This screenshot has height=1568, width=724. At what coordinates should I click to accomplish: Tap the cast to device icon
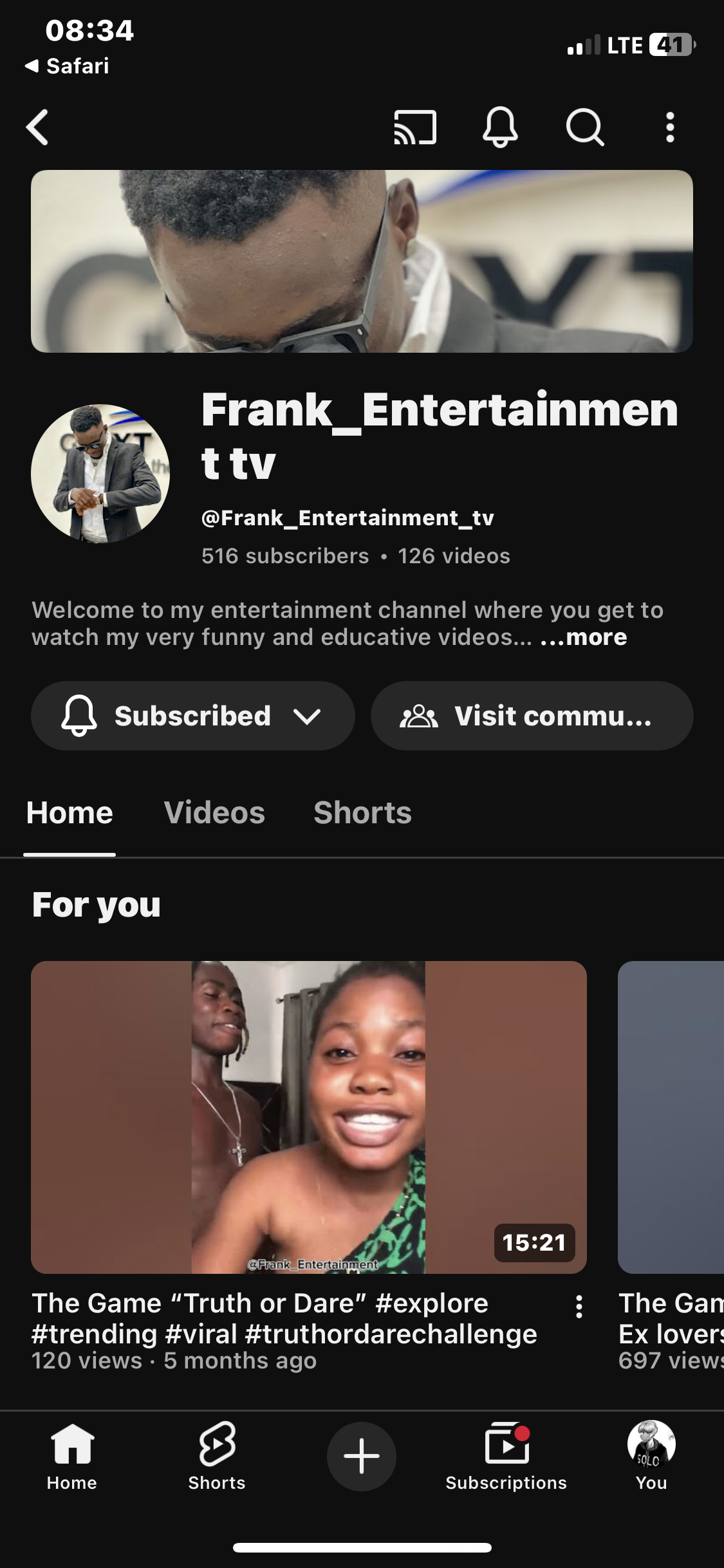tap(415, 127)
